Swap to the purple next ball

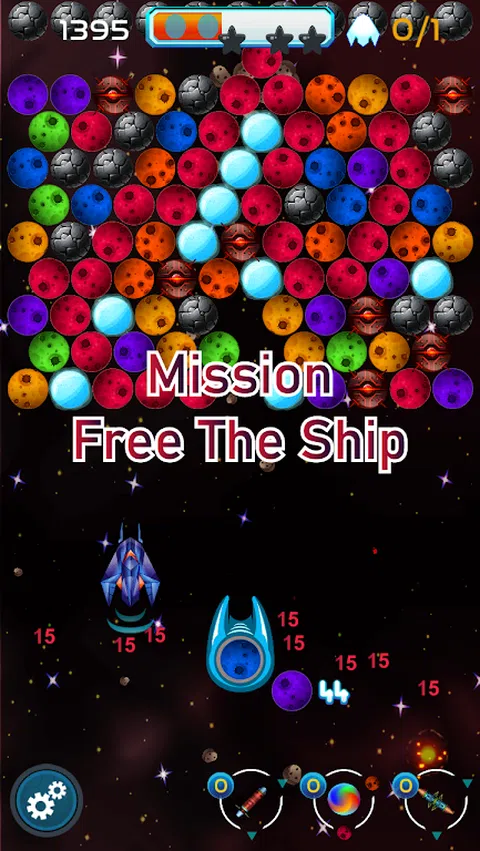292,690
